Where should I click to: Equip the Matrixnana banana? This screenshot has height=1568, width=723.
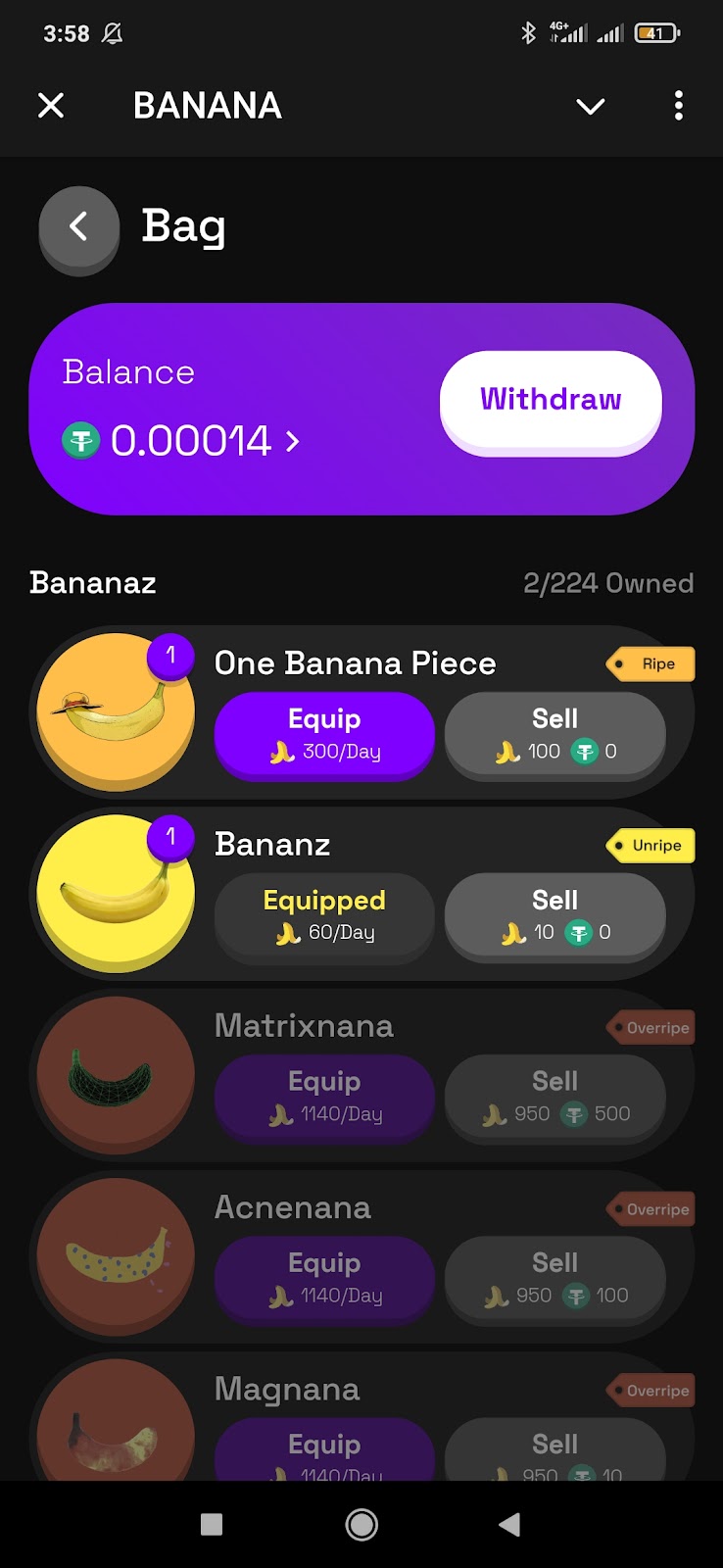[324, 1097]
